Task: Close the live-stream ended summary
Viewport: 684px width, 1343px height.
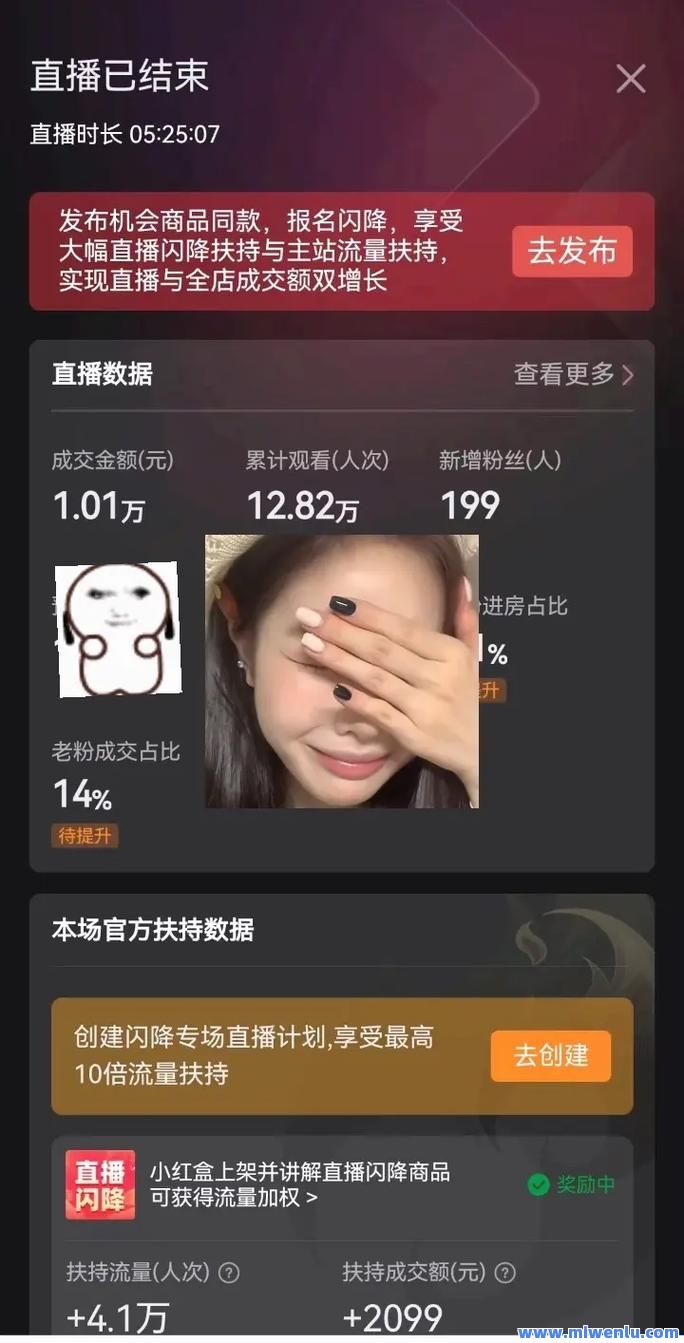Action: tap(630, 78)
